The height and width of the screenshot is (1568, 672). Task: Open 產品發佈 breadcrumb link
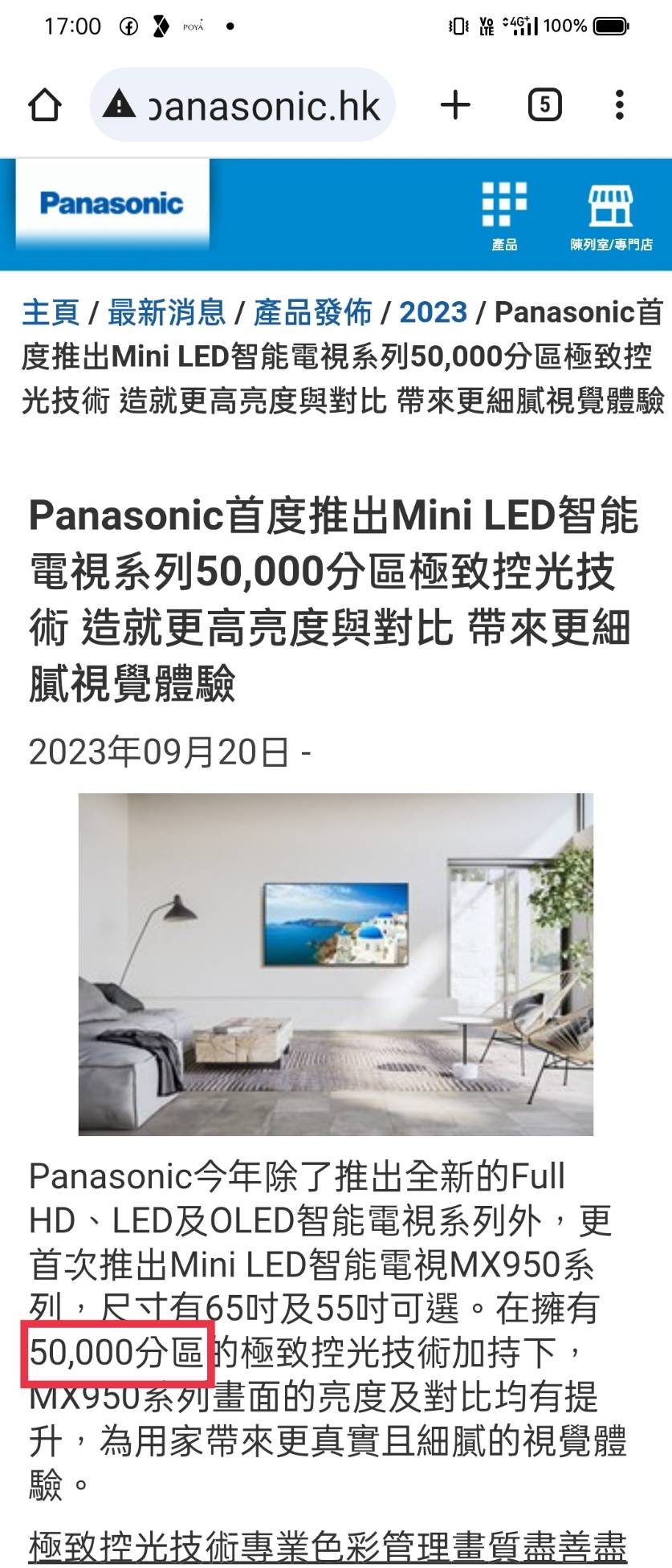click(x=313, y=312)
